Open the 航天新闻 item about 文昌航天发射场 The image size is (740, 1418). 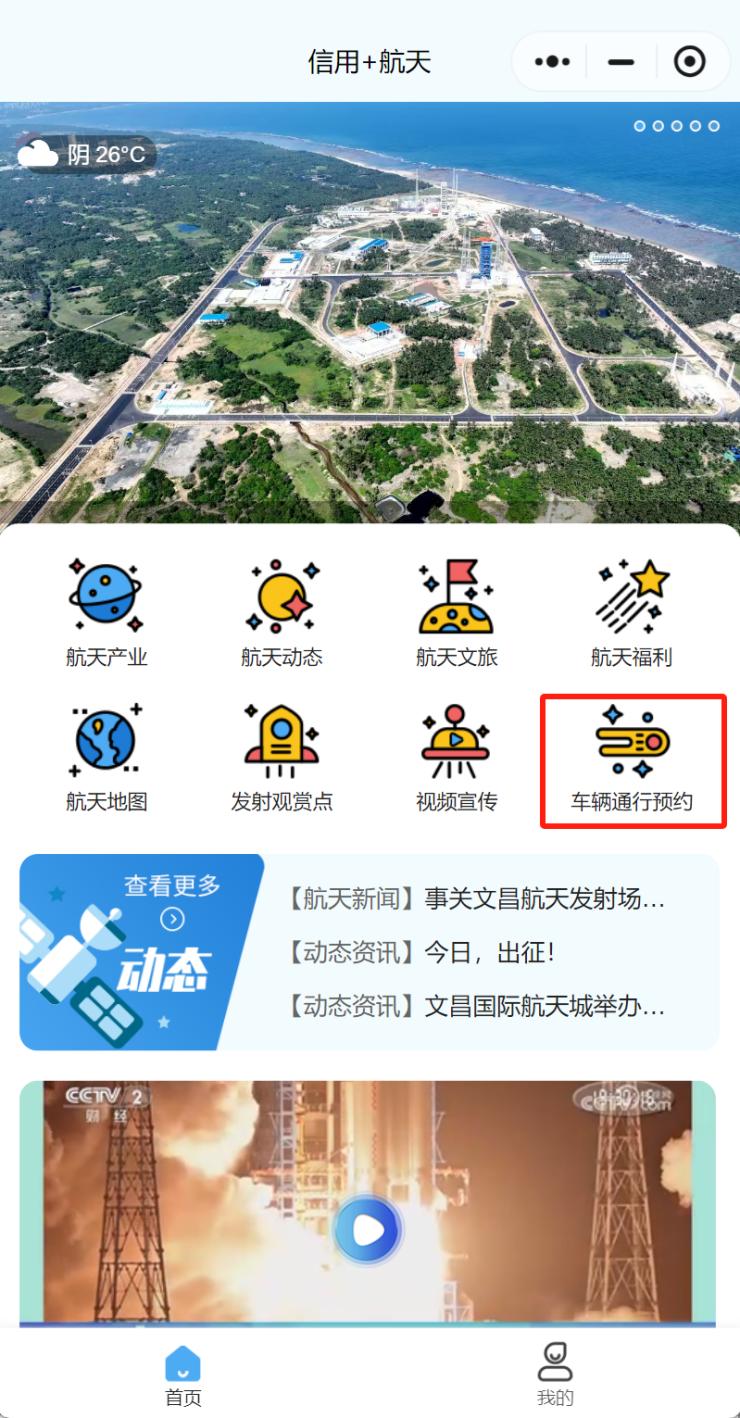[x=475, y=899]
